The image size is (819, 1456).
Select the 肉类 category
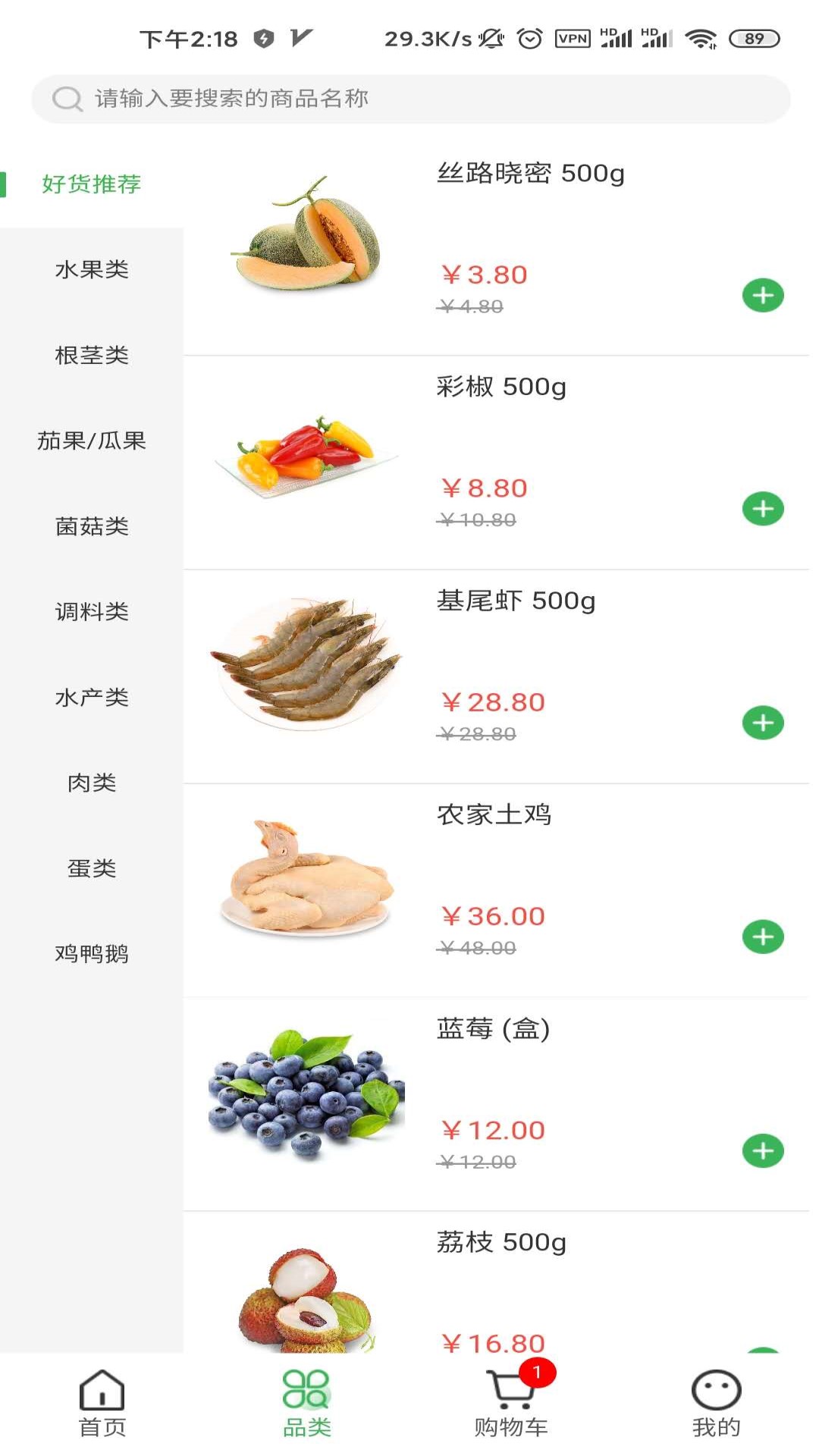coord(92,783)
